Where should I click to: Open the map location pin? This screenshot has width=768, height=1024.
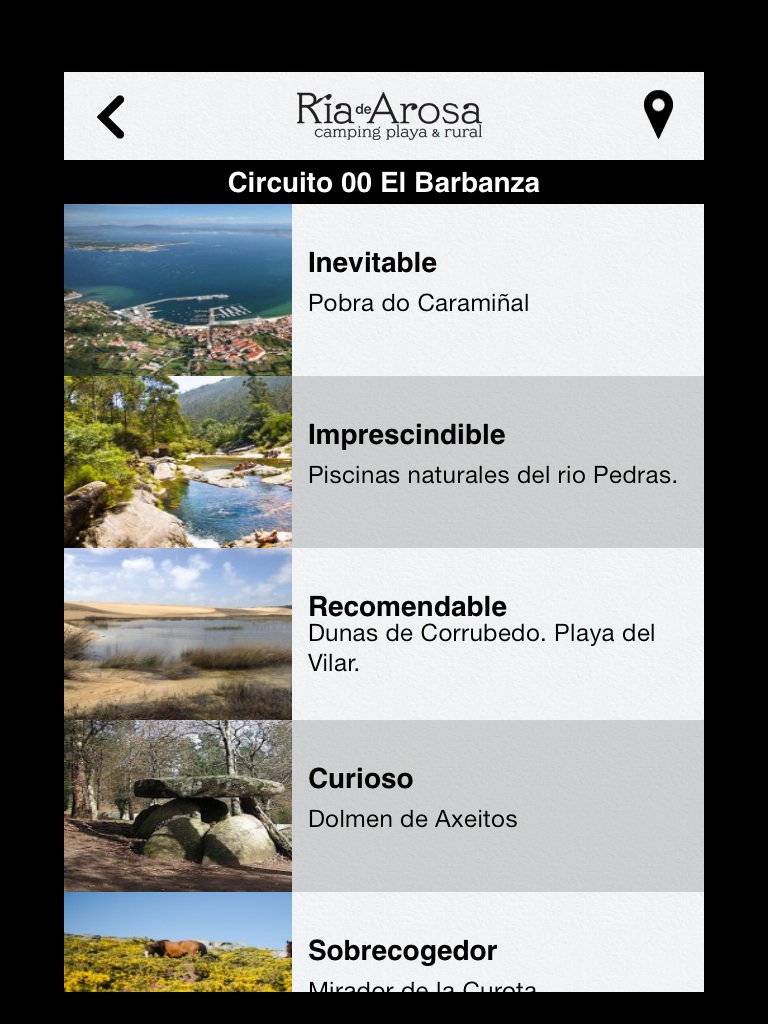pyautogui.click(x=657, y=115)
